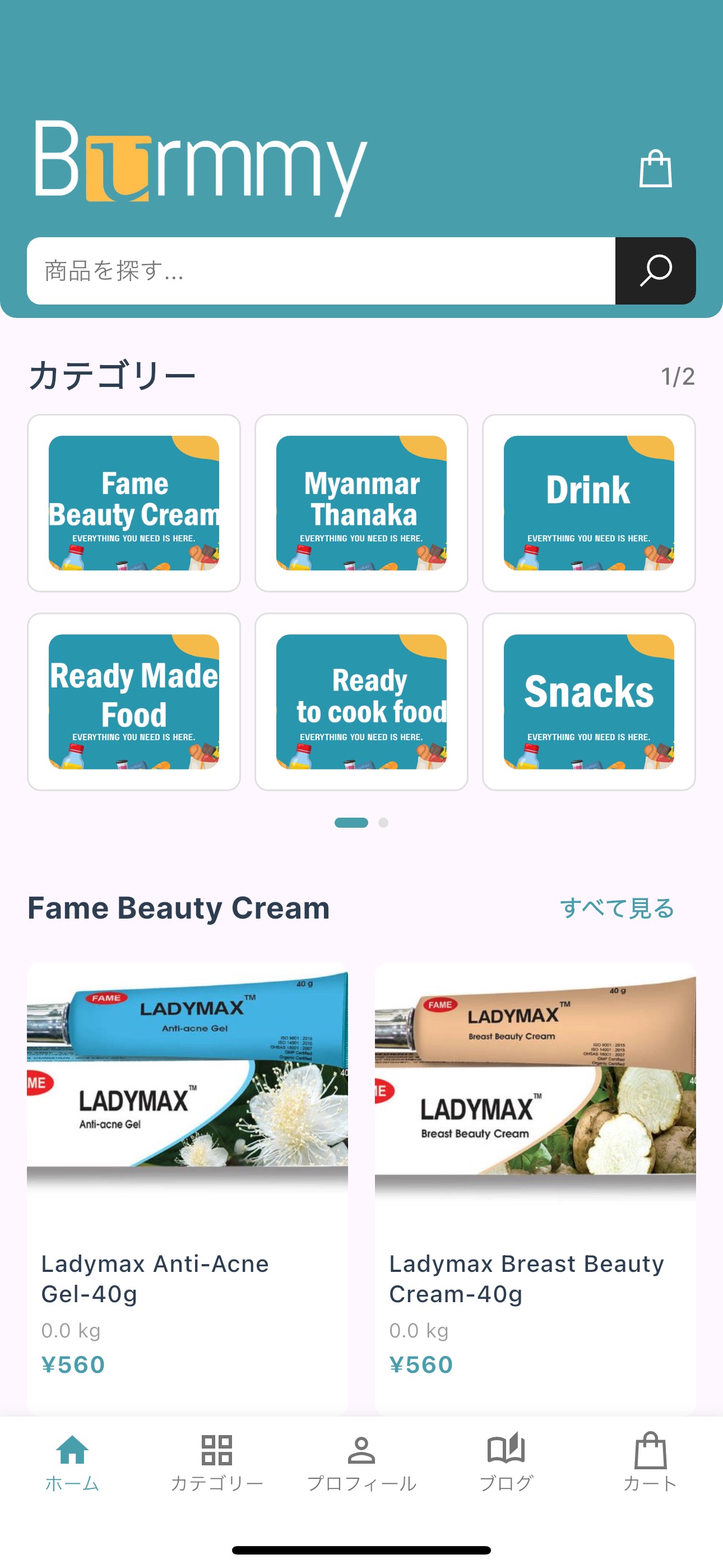Browse the Drink category
This screenshot has height=1568, width=723.
[588, 503]
